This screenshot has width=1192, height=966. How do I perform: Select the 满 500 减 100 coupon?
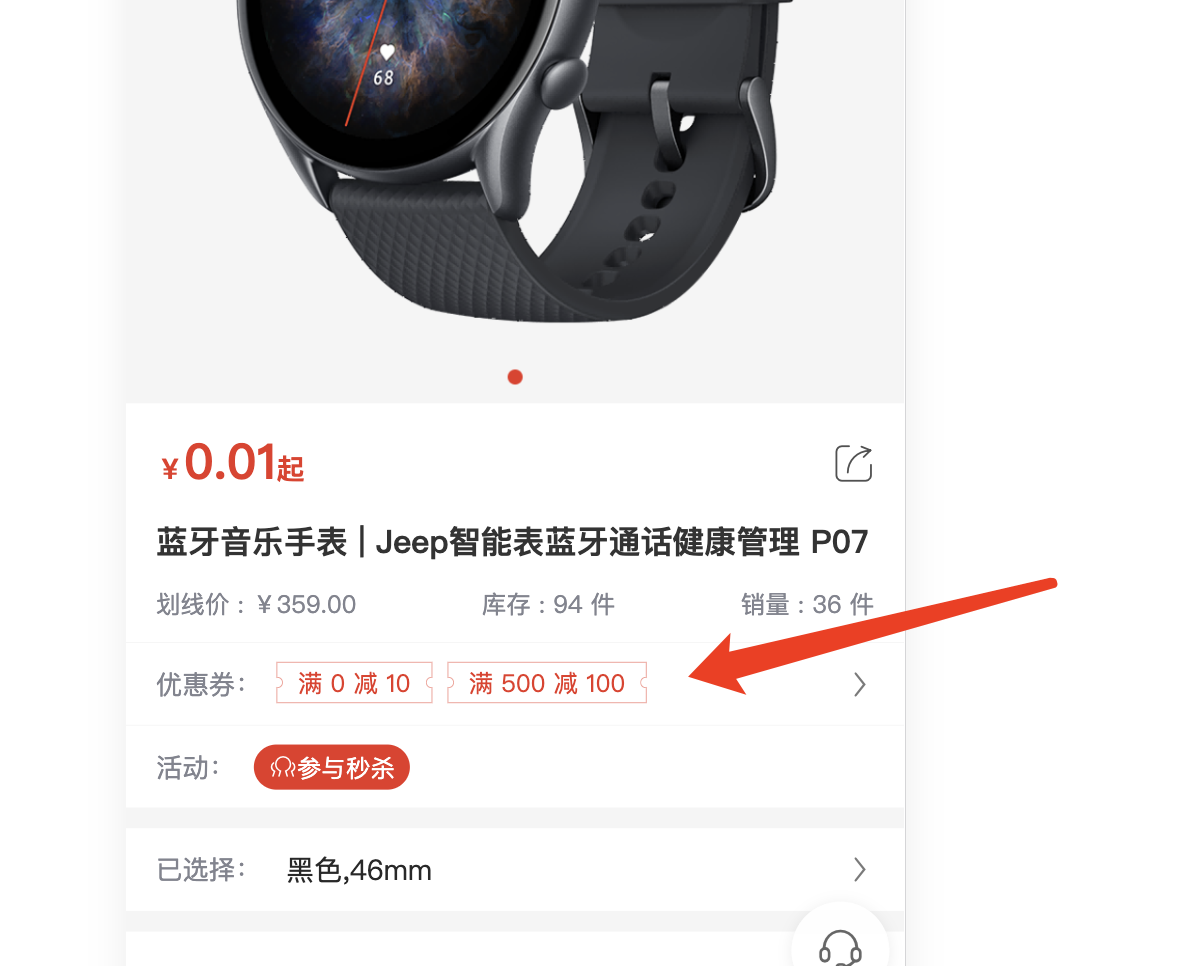pyautogui.click(x=547, y=683)
